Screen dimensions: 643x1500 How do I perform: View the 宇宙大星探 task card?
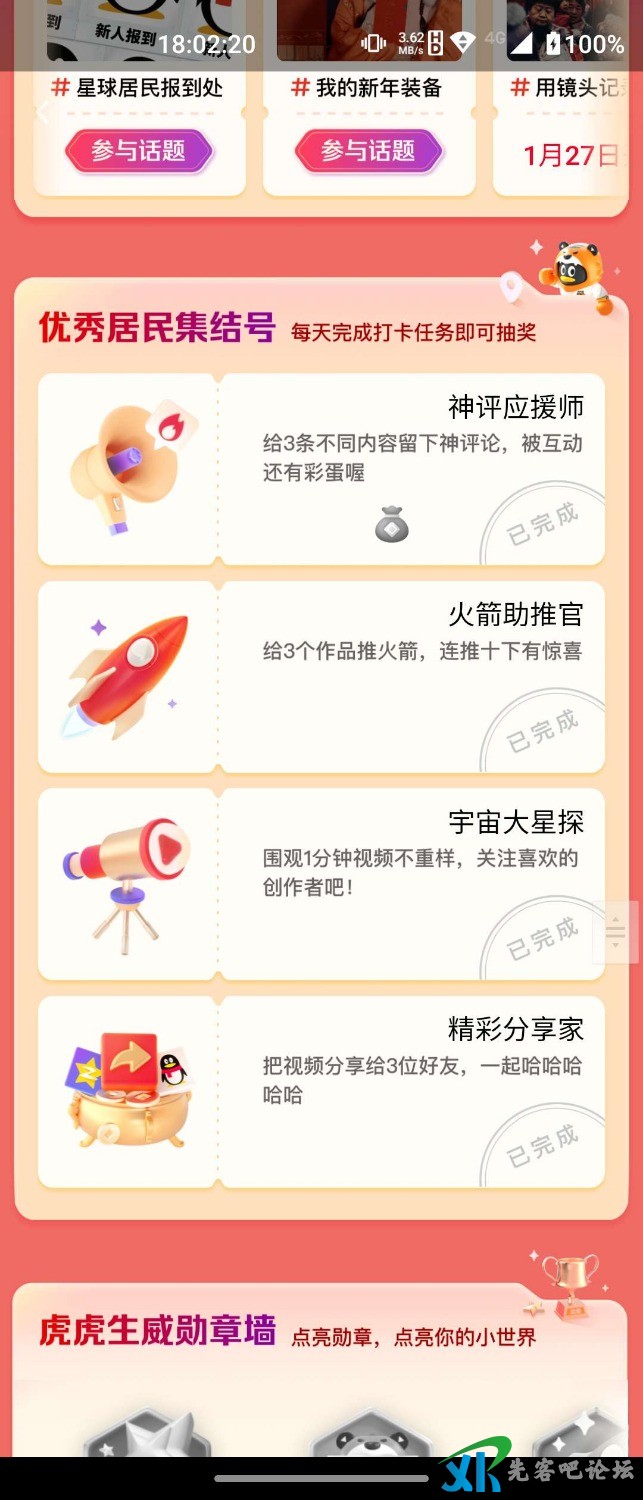coord(321,884)
